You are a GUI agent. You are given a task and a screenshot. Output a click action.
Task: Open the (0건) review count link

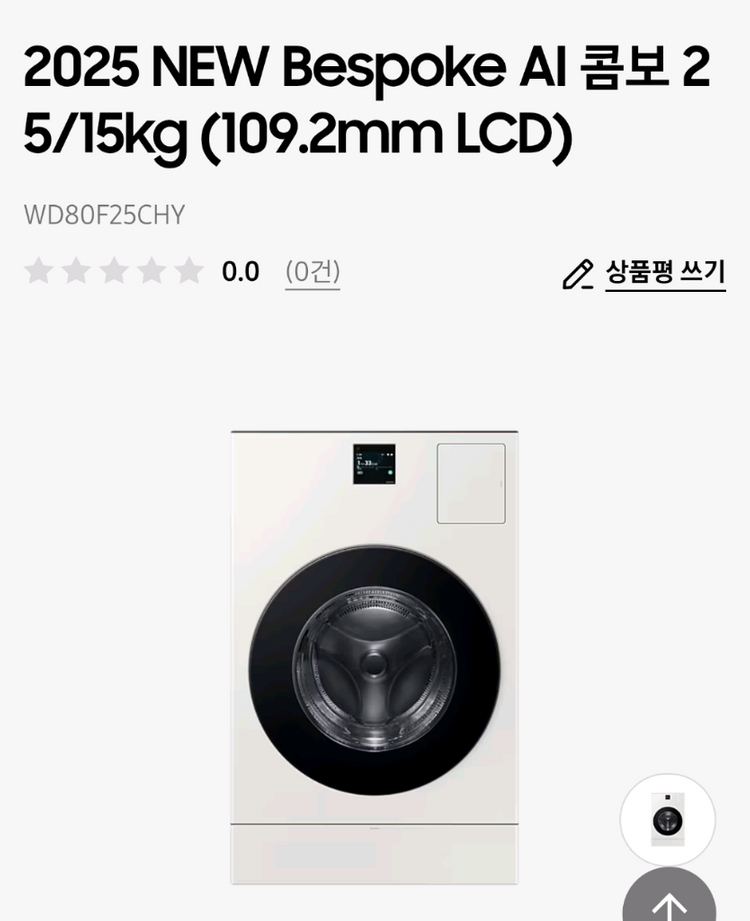coord(312,271)
